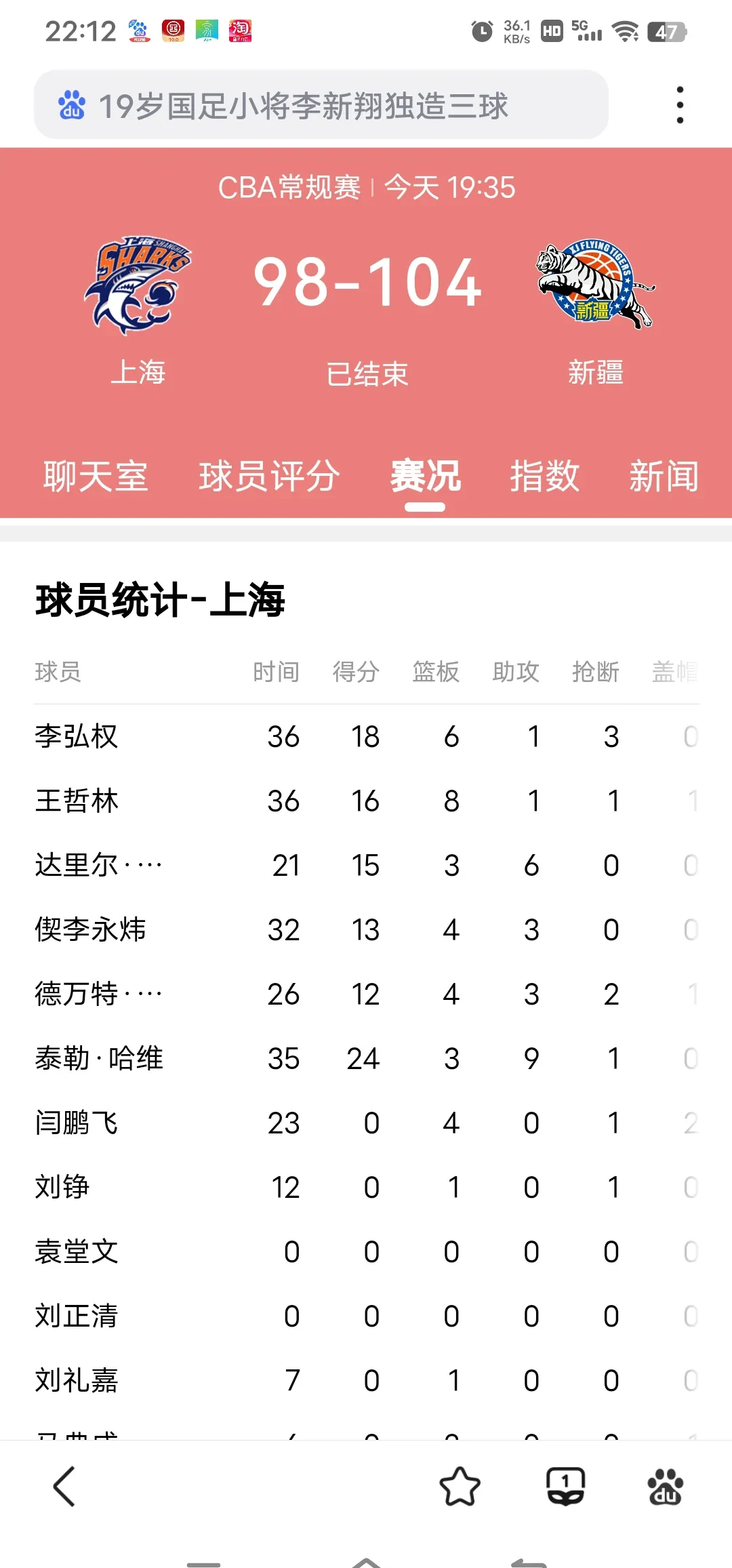732x1568 pixels.
Task: Switch to the 指数 tab
Action: tap(544, 476)
